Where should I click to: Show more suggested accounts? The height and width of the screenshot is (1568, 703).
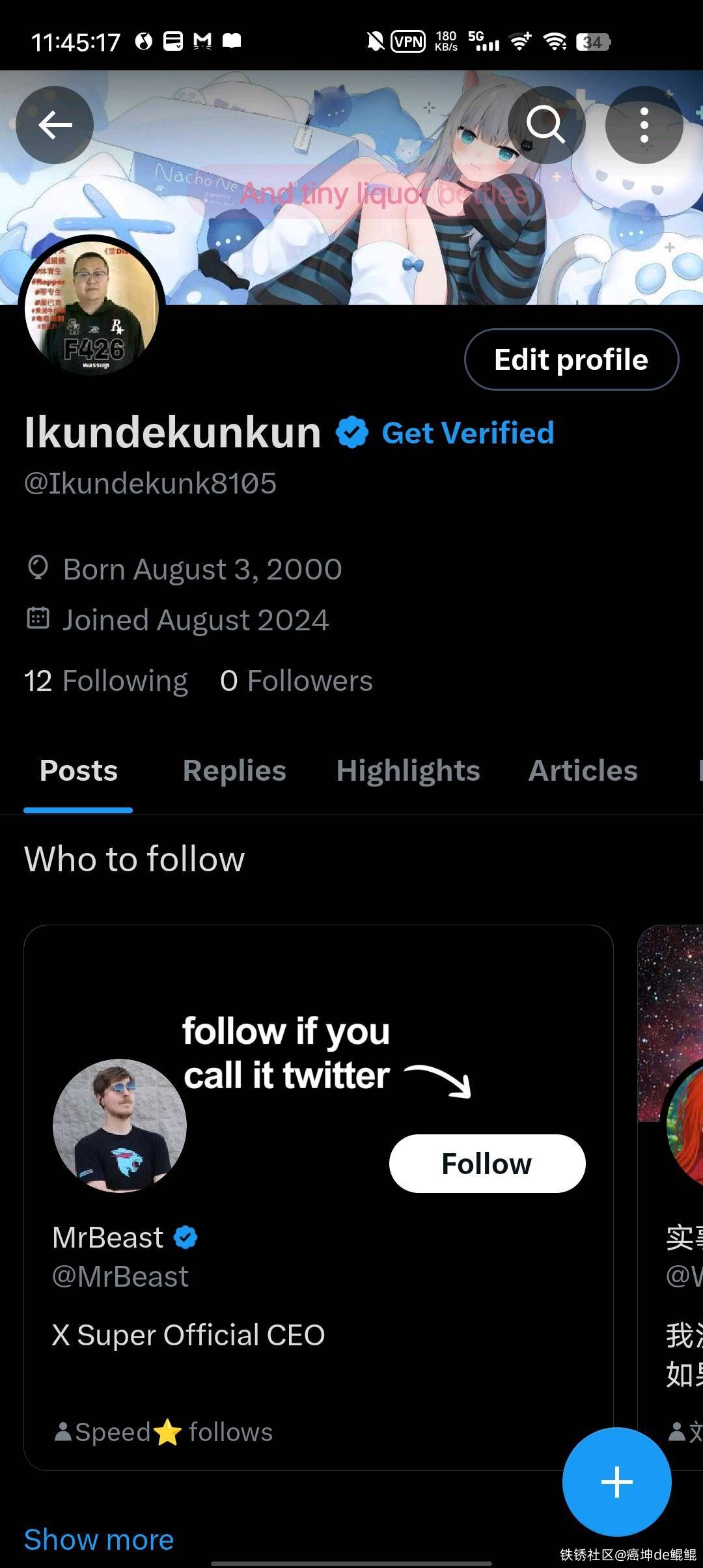[x=99, y=1540]
